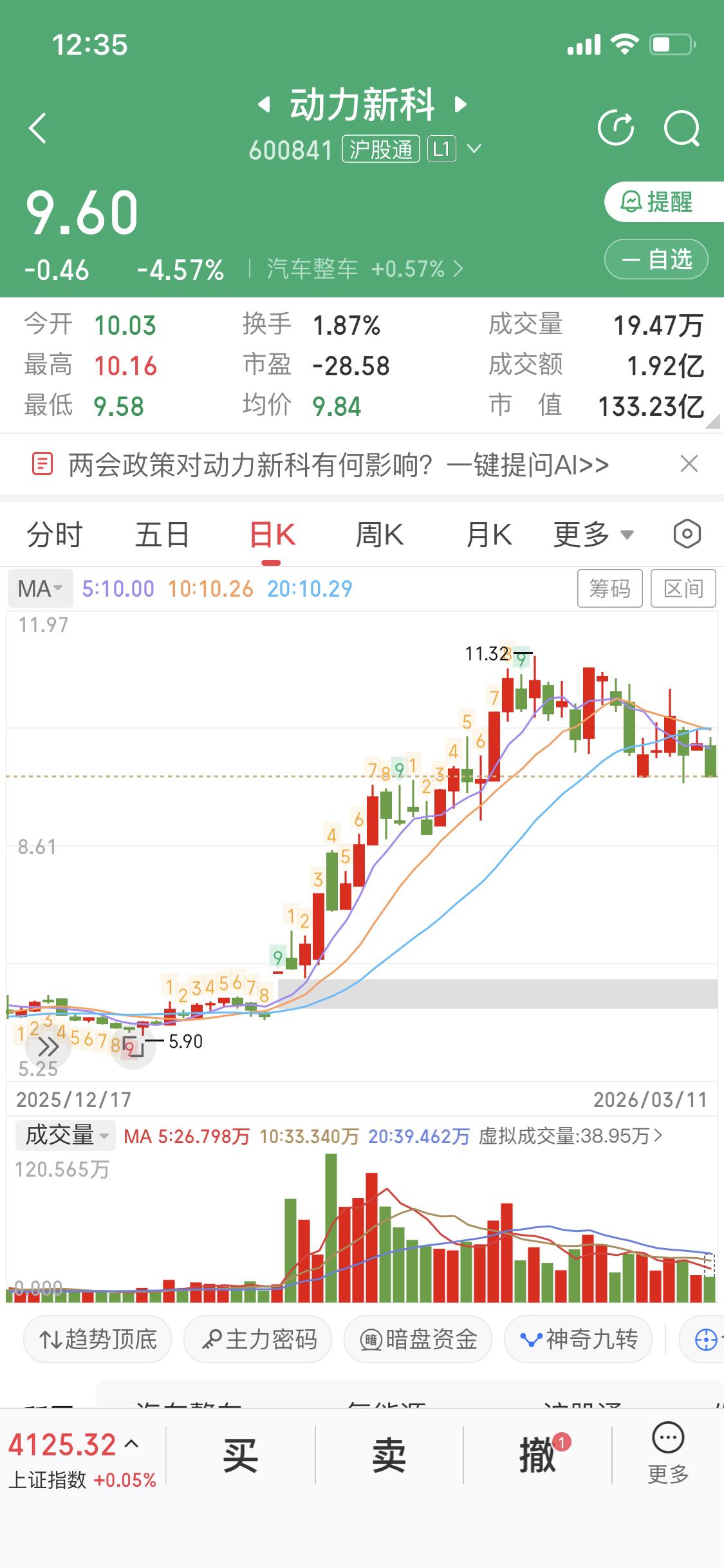
Task: Enable 区间 range selection mode
Action: tap(683, 588)
